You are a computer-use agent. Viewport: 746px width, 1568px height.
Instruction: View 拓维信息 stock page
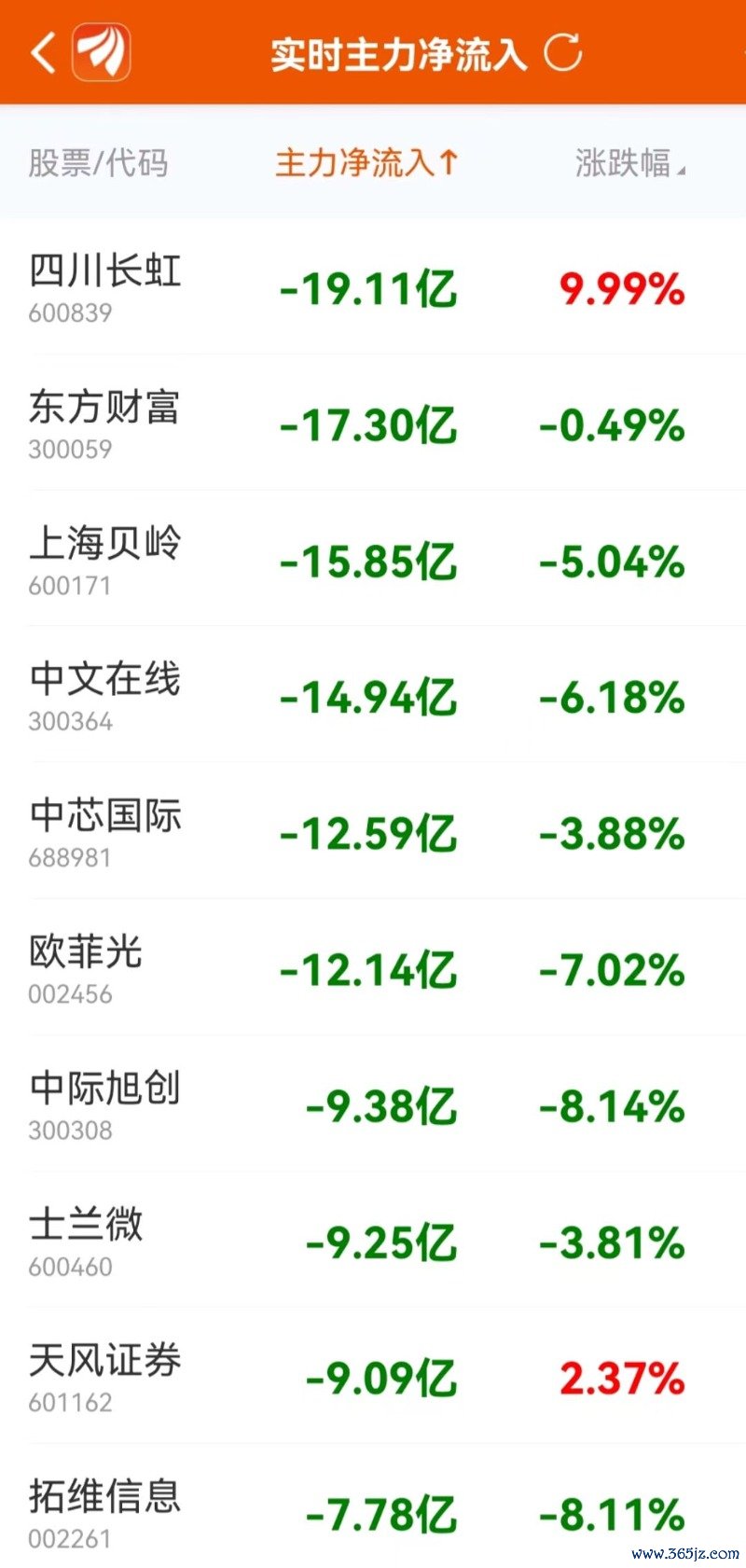click(373, 1506)
